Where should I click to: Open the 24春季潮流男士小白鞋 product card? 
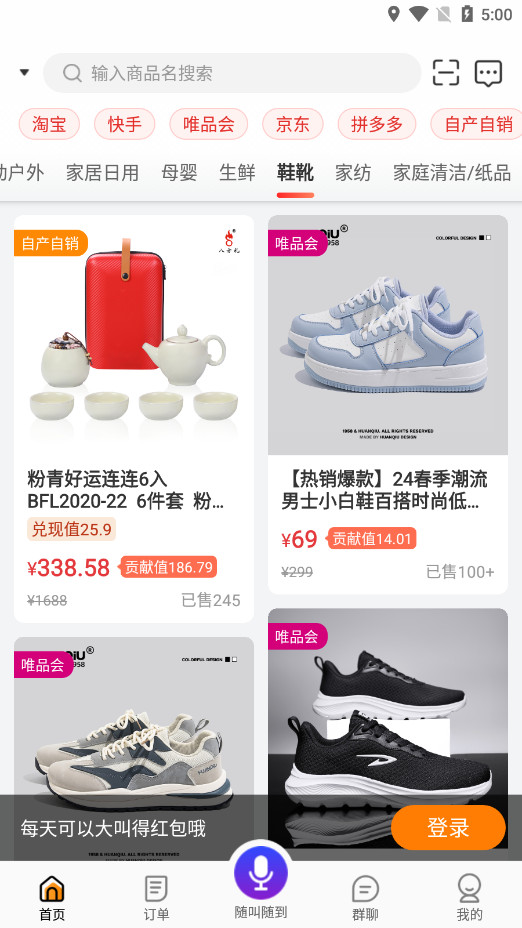pyautogui.click(x=388, y=404)
